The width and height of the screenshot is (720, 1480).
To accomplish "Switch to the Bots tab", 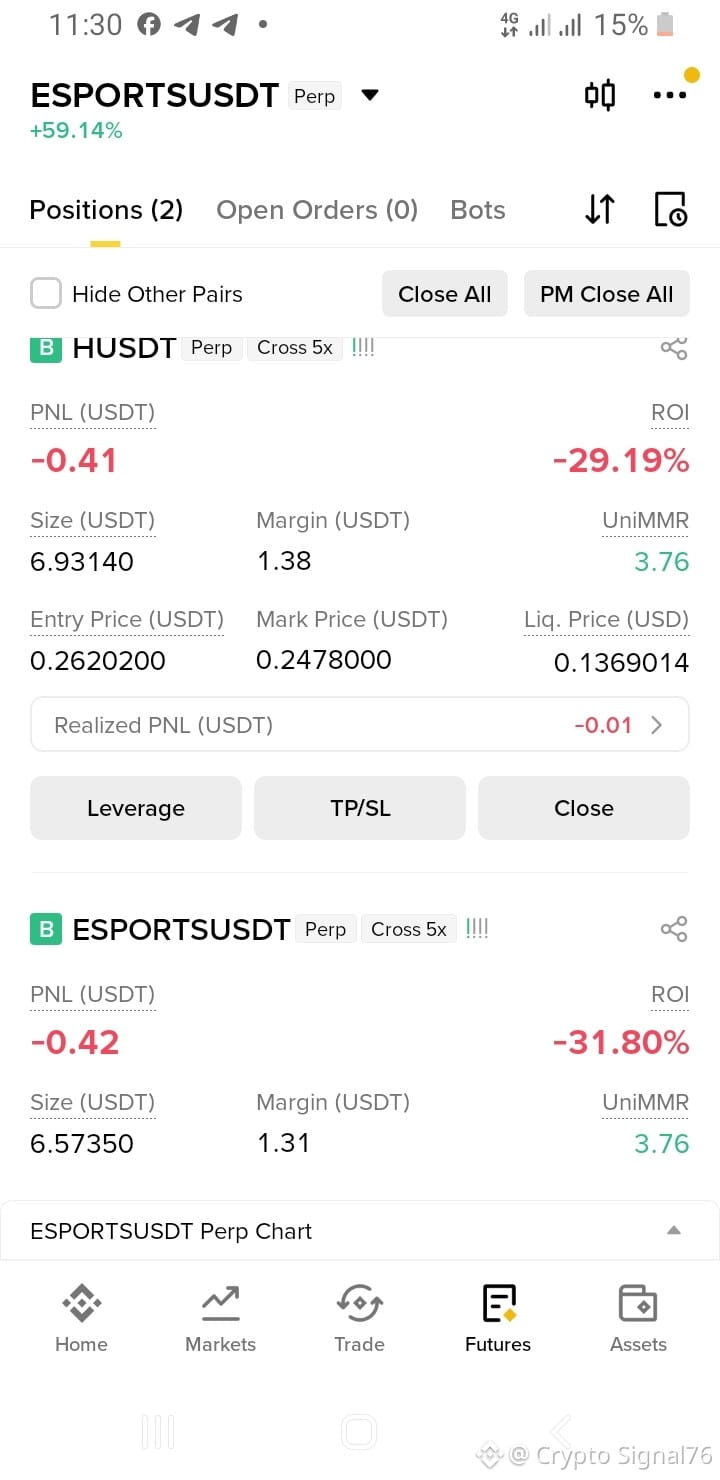I will point(478,210).
